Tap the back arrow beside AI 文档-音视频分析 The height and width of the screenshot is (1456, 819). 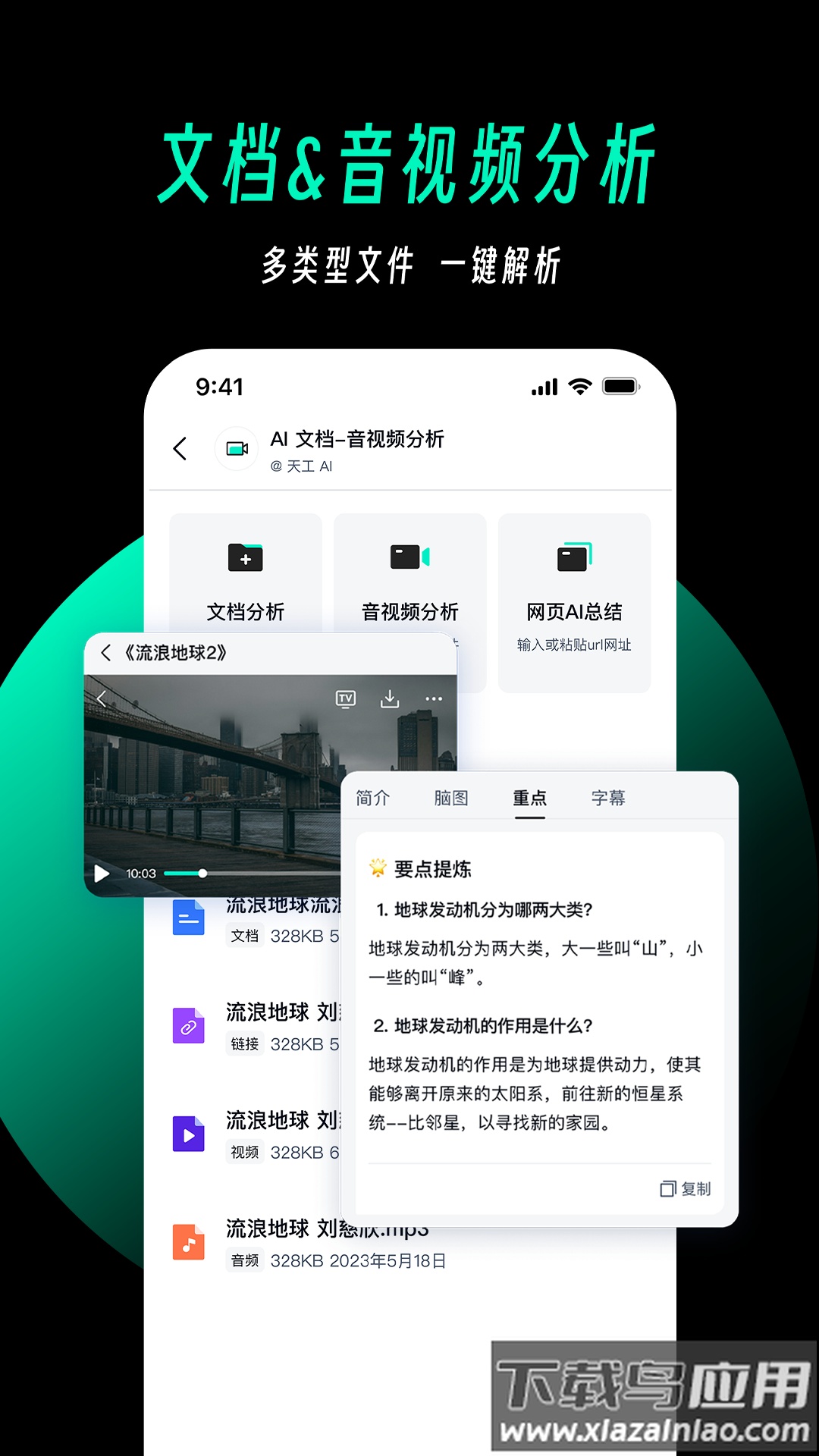point(180,448)
